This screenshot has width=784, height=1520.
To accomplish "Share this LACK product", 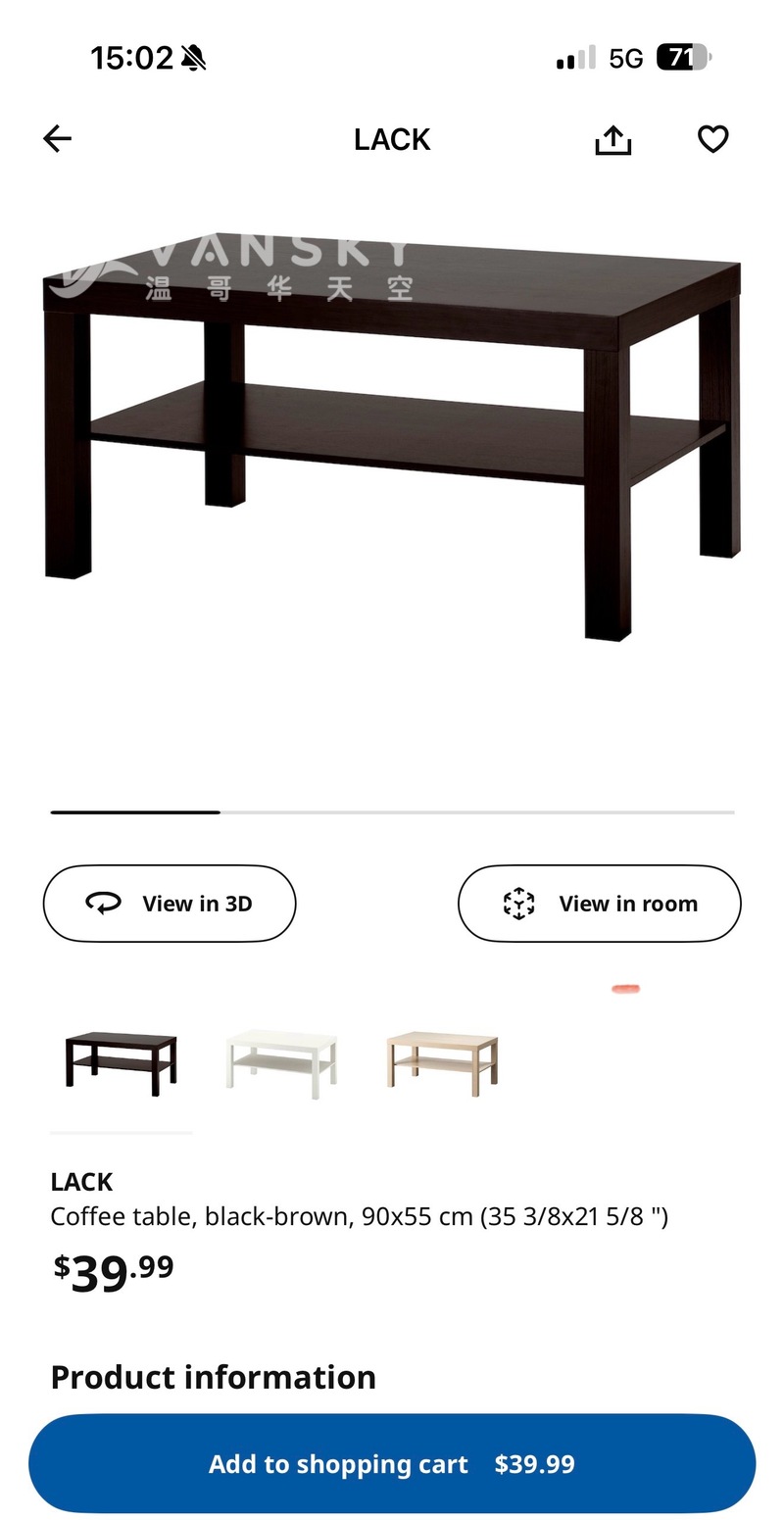I will point(613,140).
